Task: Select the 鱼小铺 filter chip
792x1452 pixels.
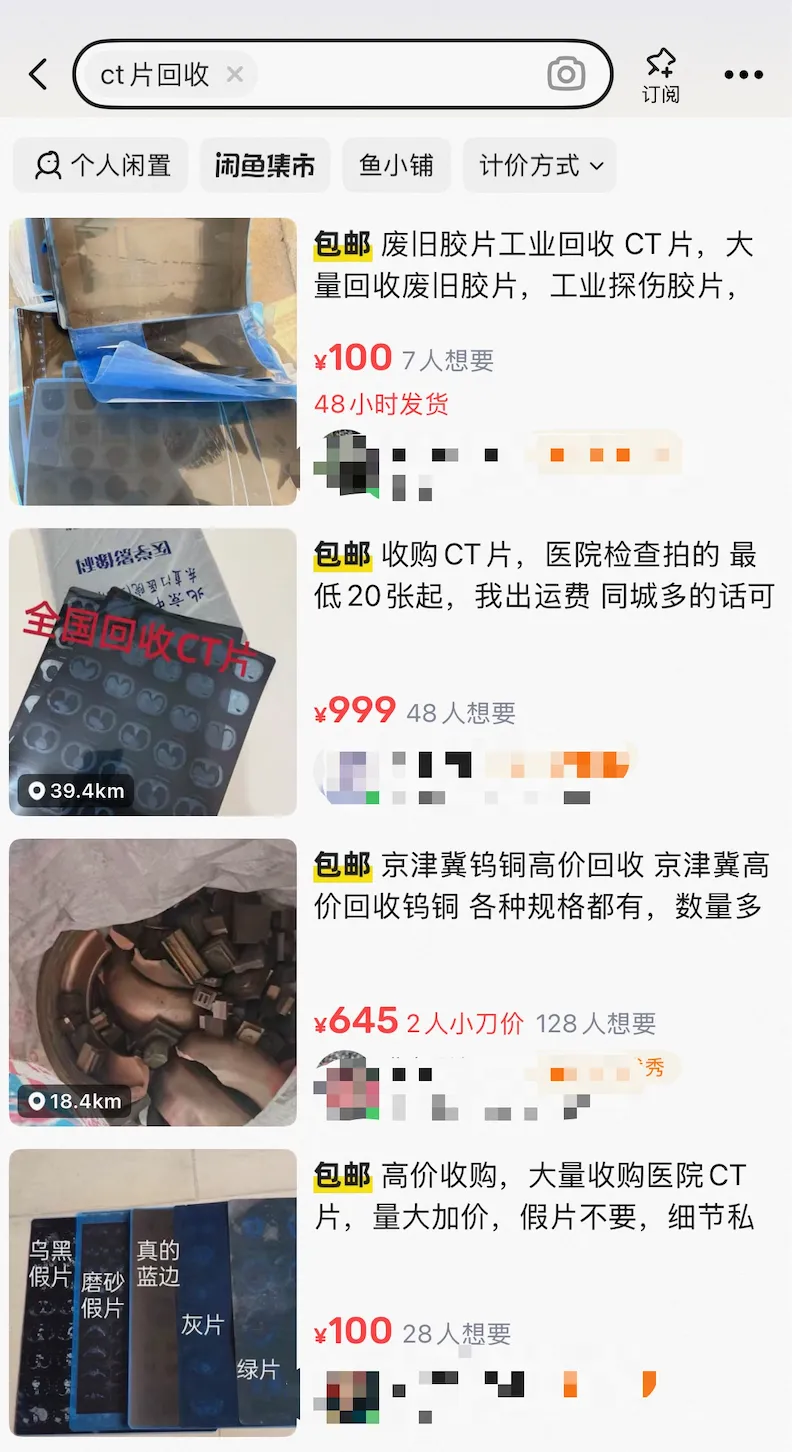Action: (x=396, y=165)
